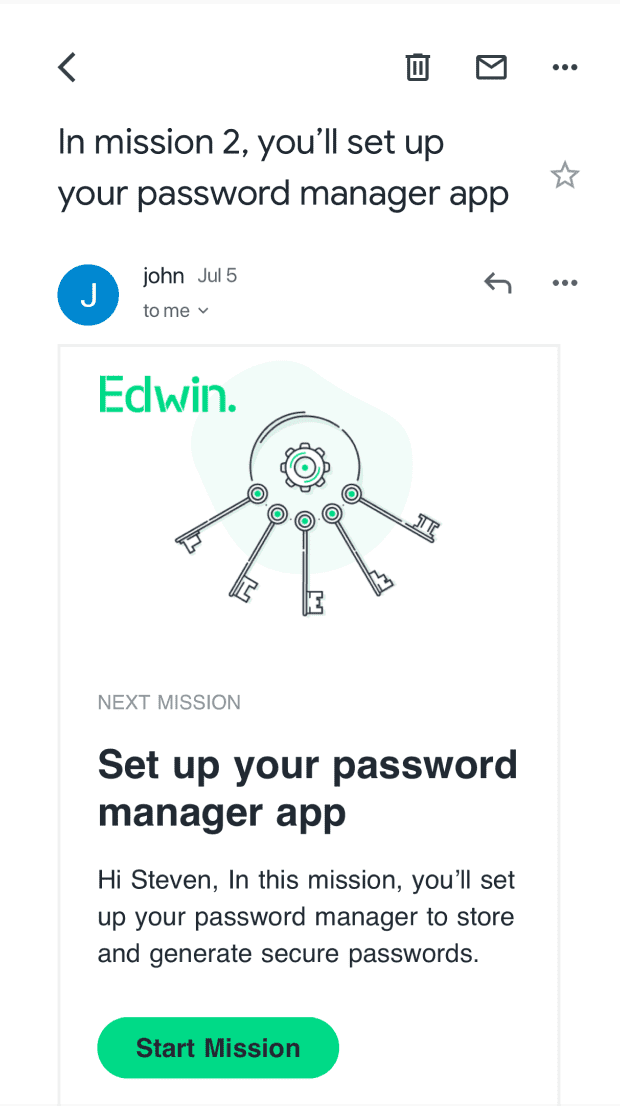
Task: Tap the Start Mission button
Action: (x=218, y=1047)
